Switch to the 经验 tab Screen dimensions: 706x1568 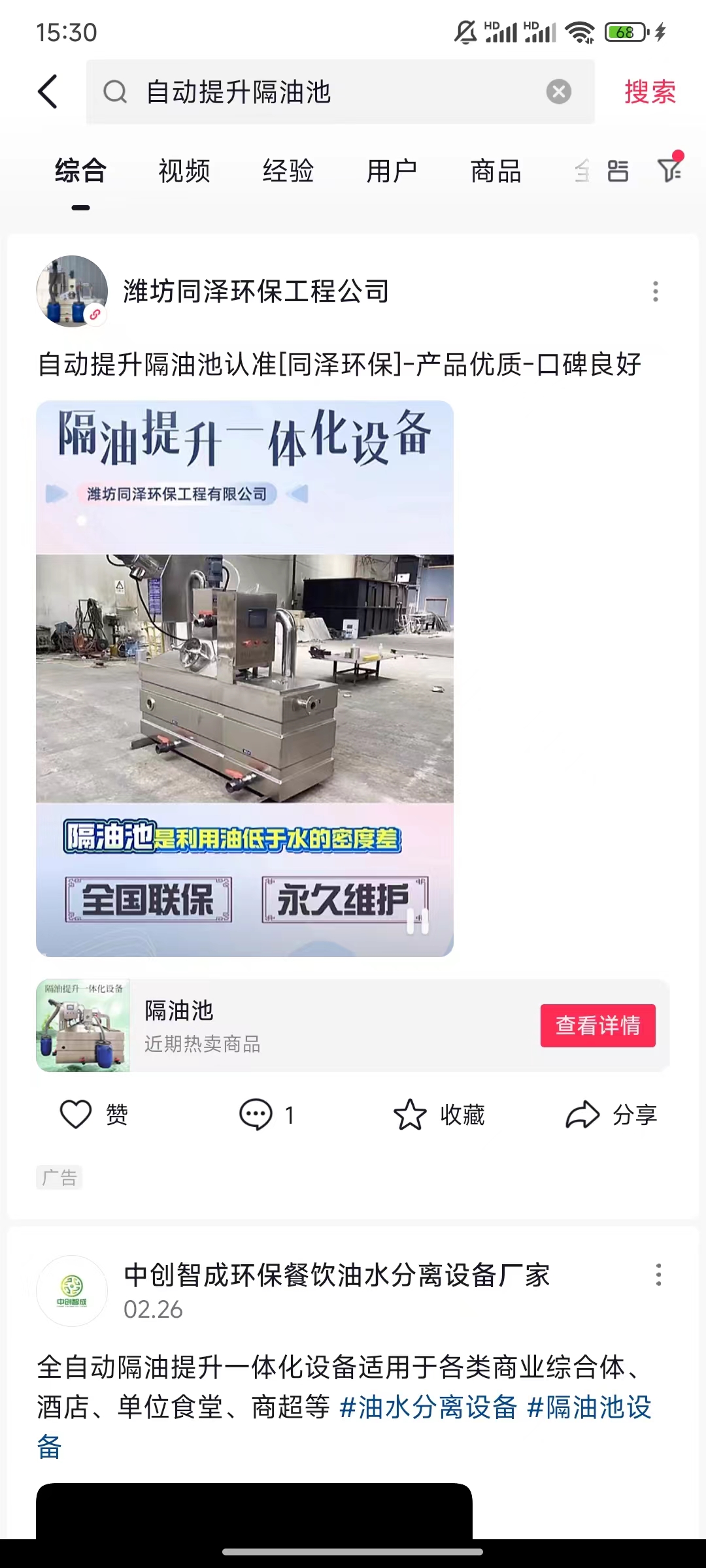pyautogui.click(x=288, y=171)
